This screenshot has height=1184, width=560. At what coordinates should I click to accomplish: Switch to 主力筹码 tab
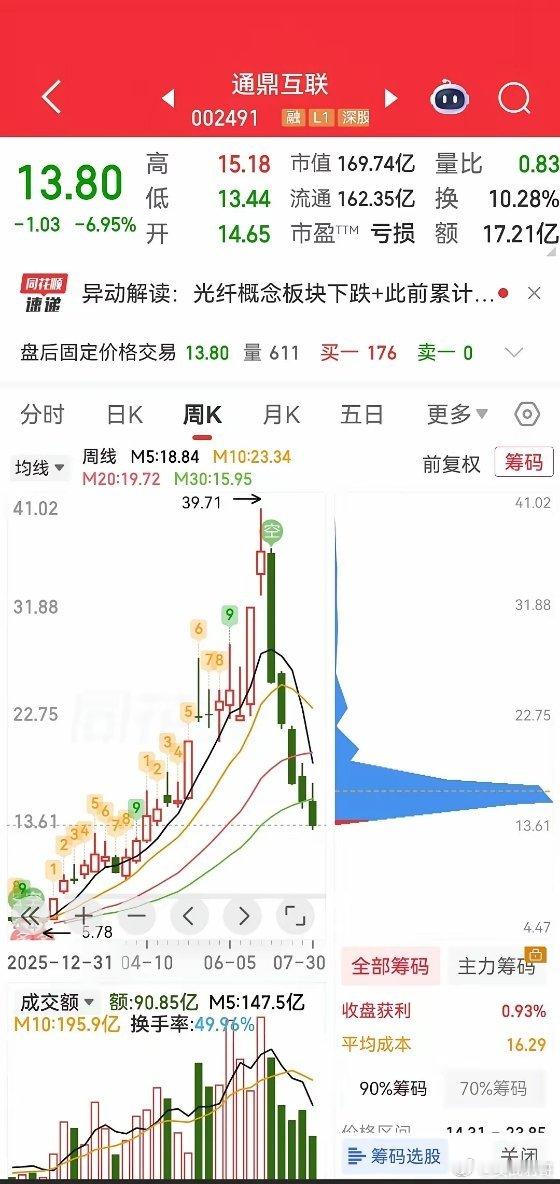[496, 966]
